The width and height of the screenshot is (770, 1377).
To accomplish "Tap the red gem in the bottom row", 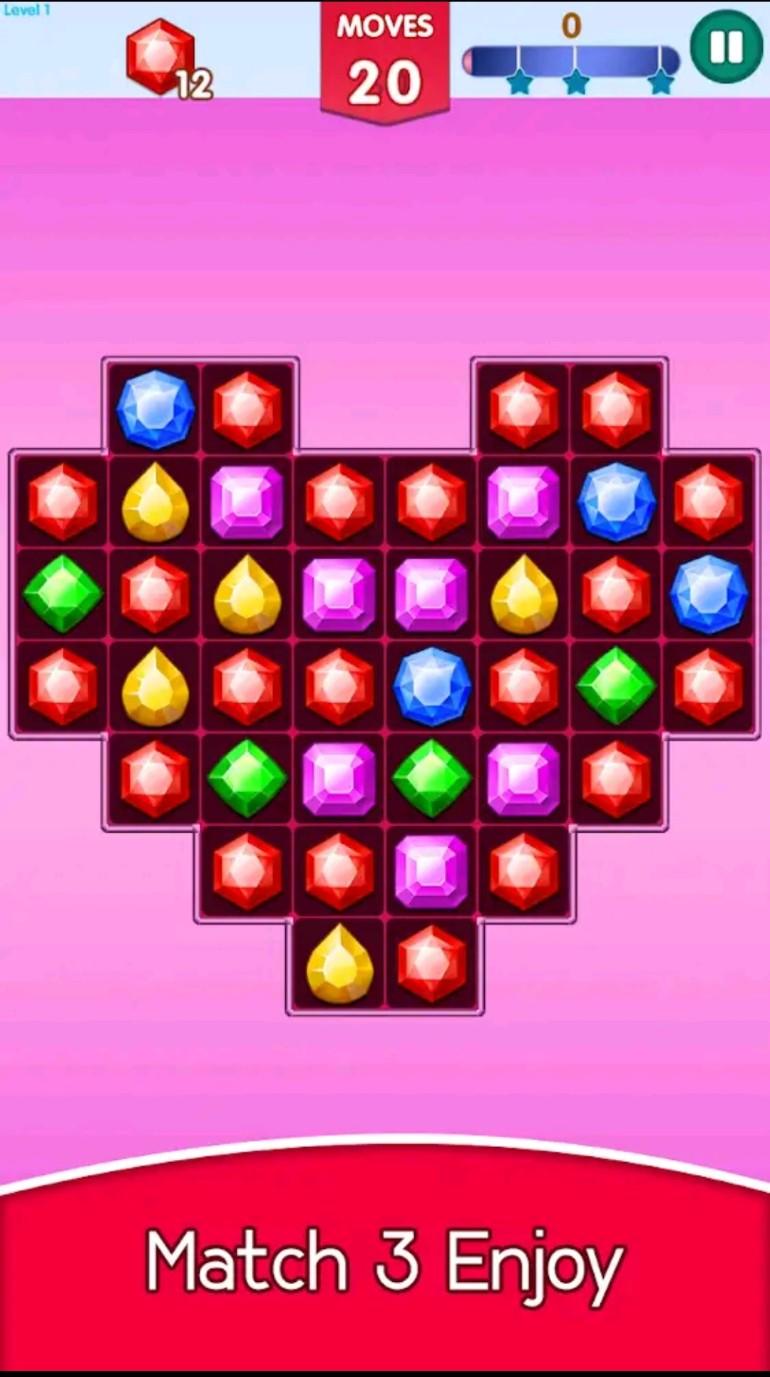I will click(x=432, y=963).
